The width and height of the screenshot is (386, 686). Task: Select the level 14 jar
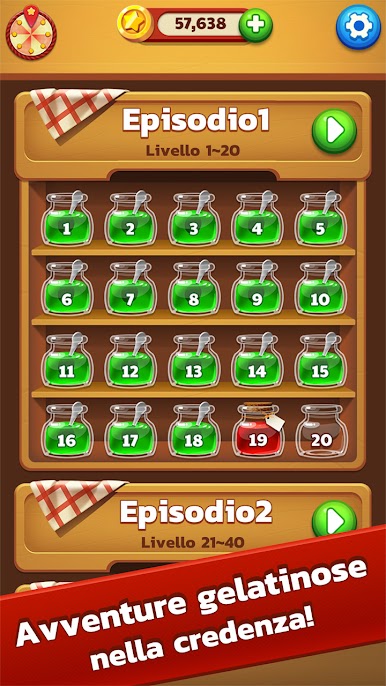click(x=257, y=360)
